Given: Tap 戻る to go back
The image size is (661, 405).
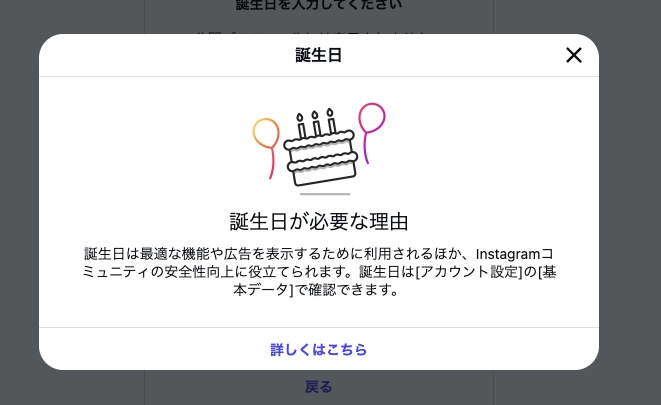Looking at the screenshot, I should click(x=319, y=387).
